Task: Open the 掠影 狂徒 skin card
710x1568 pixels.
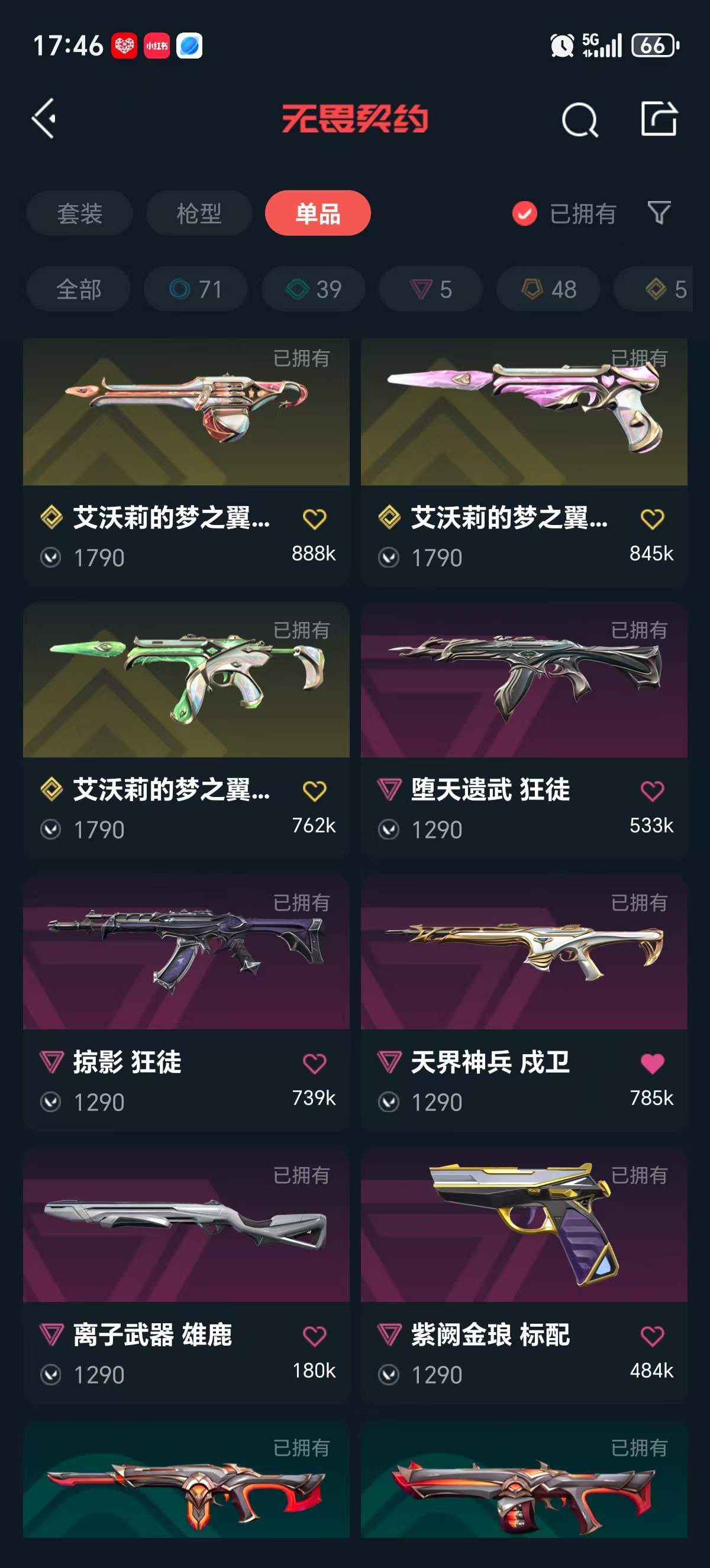Action: click(186, 1003)
